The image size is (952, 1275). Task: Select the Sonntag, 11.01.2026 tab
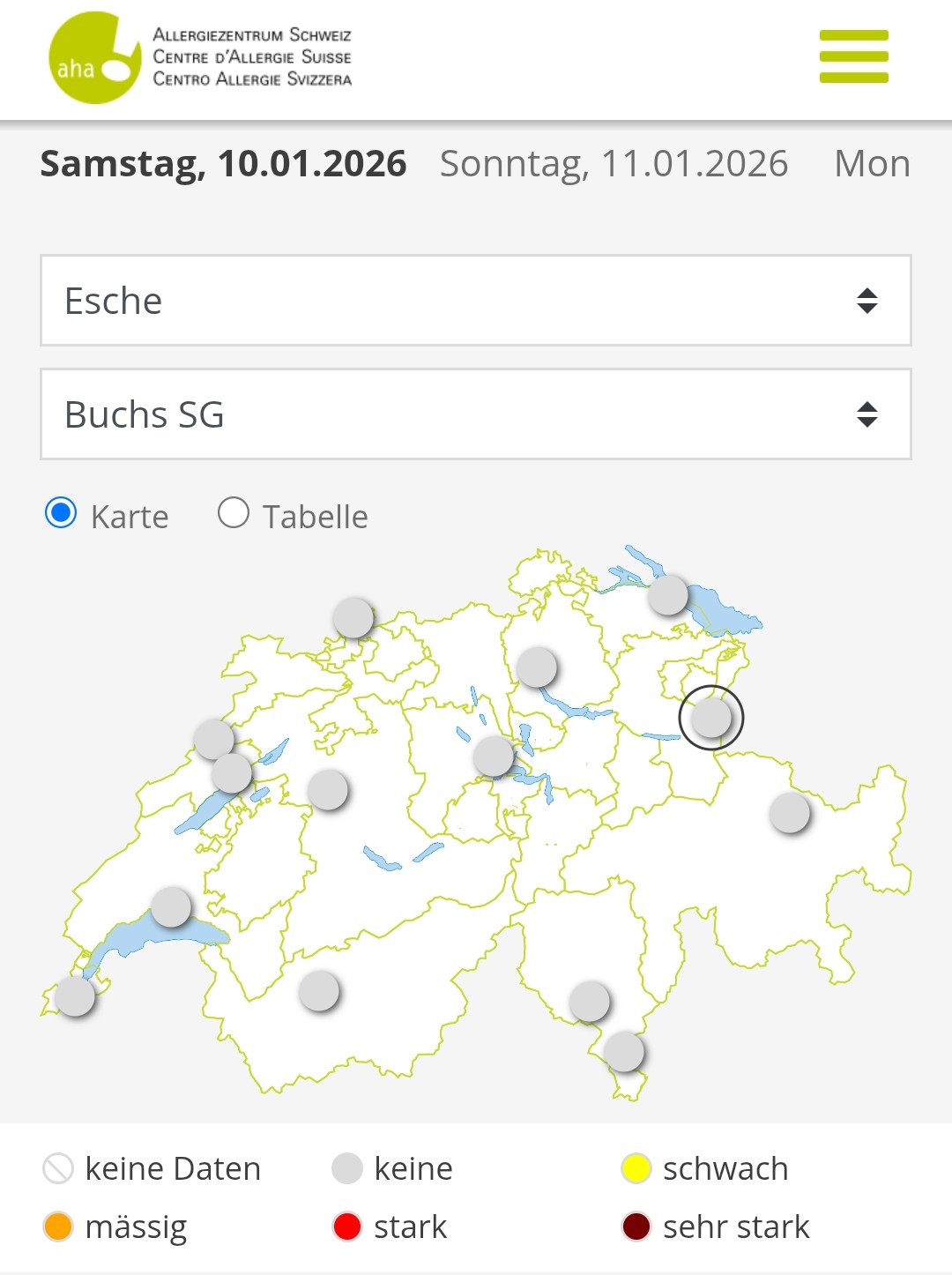(614, 164)
